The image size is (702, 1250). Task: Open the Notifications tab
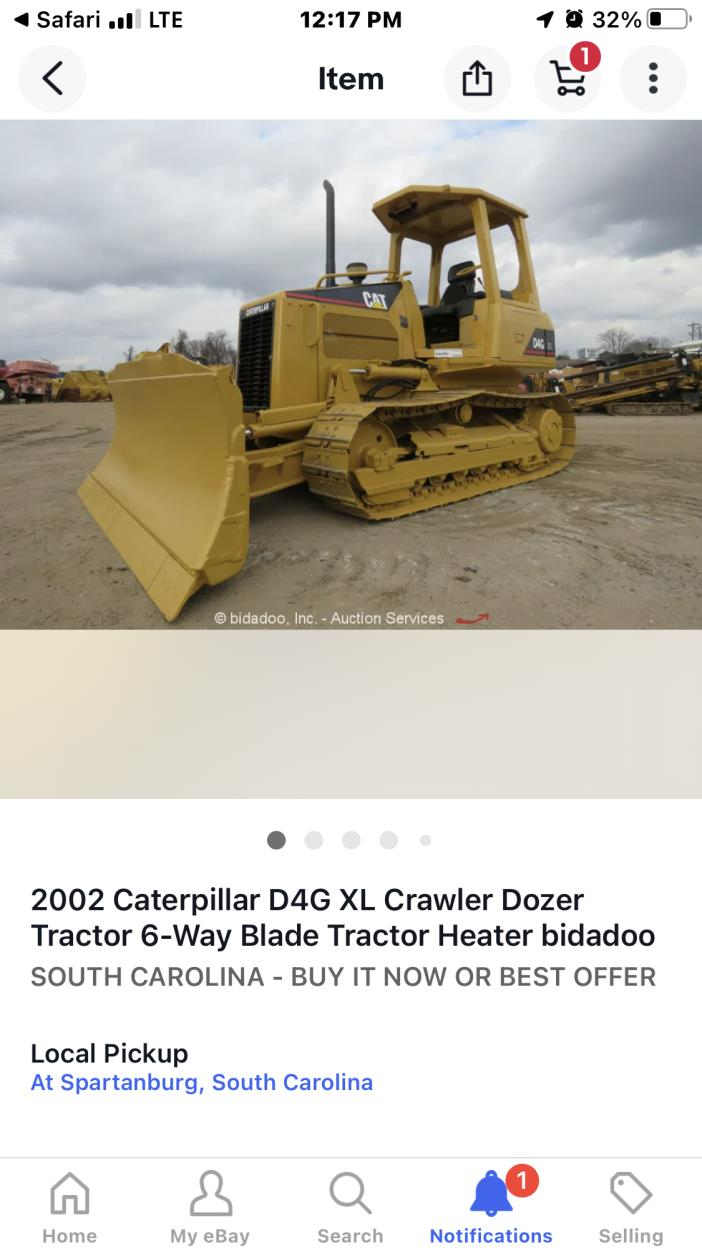[x=491, y=1207]
